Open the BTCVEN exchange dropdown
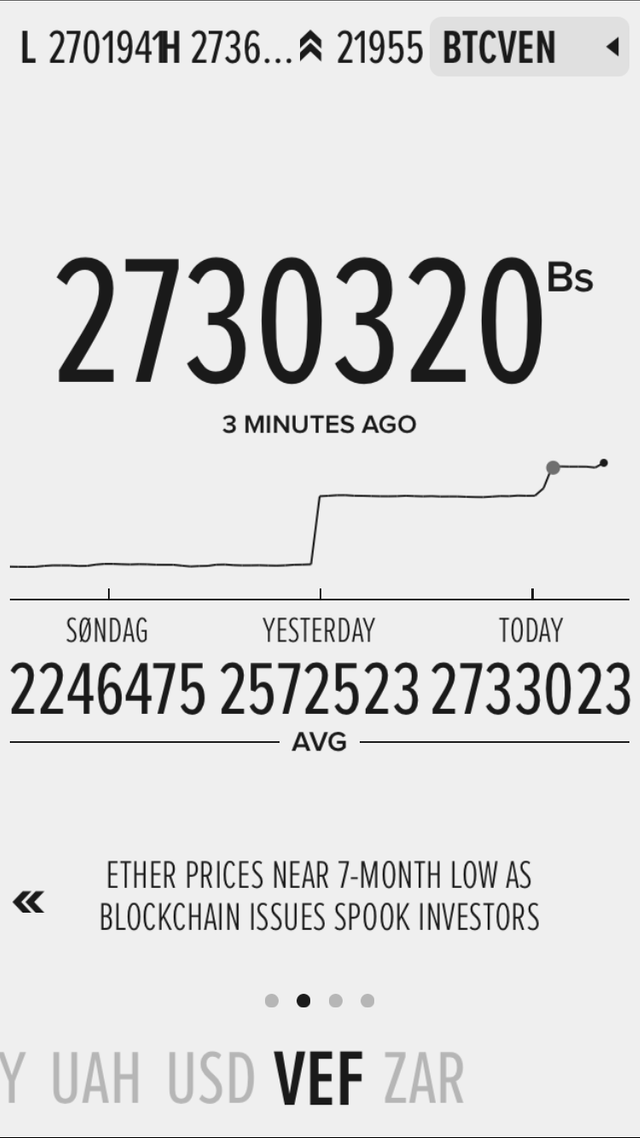This screenshot has height=1138, width=640. pyautogui.click(x=531, y=47)
